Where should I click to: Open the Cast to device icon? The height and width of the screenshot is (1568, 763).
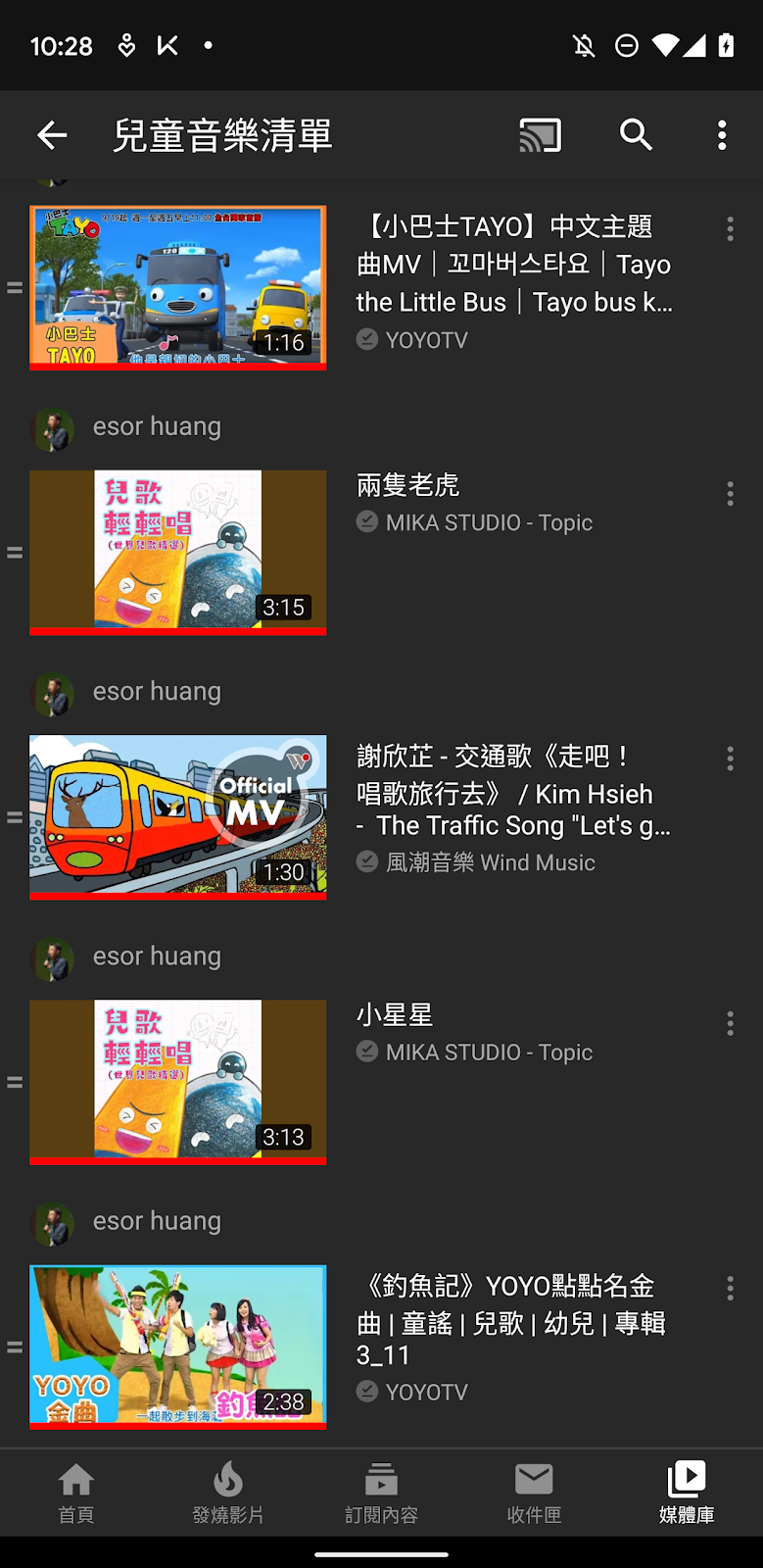[540, 135]
